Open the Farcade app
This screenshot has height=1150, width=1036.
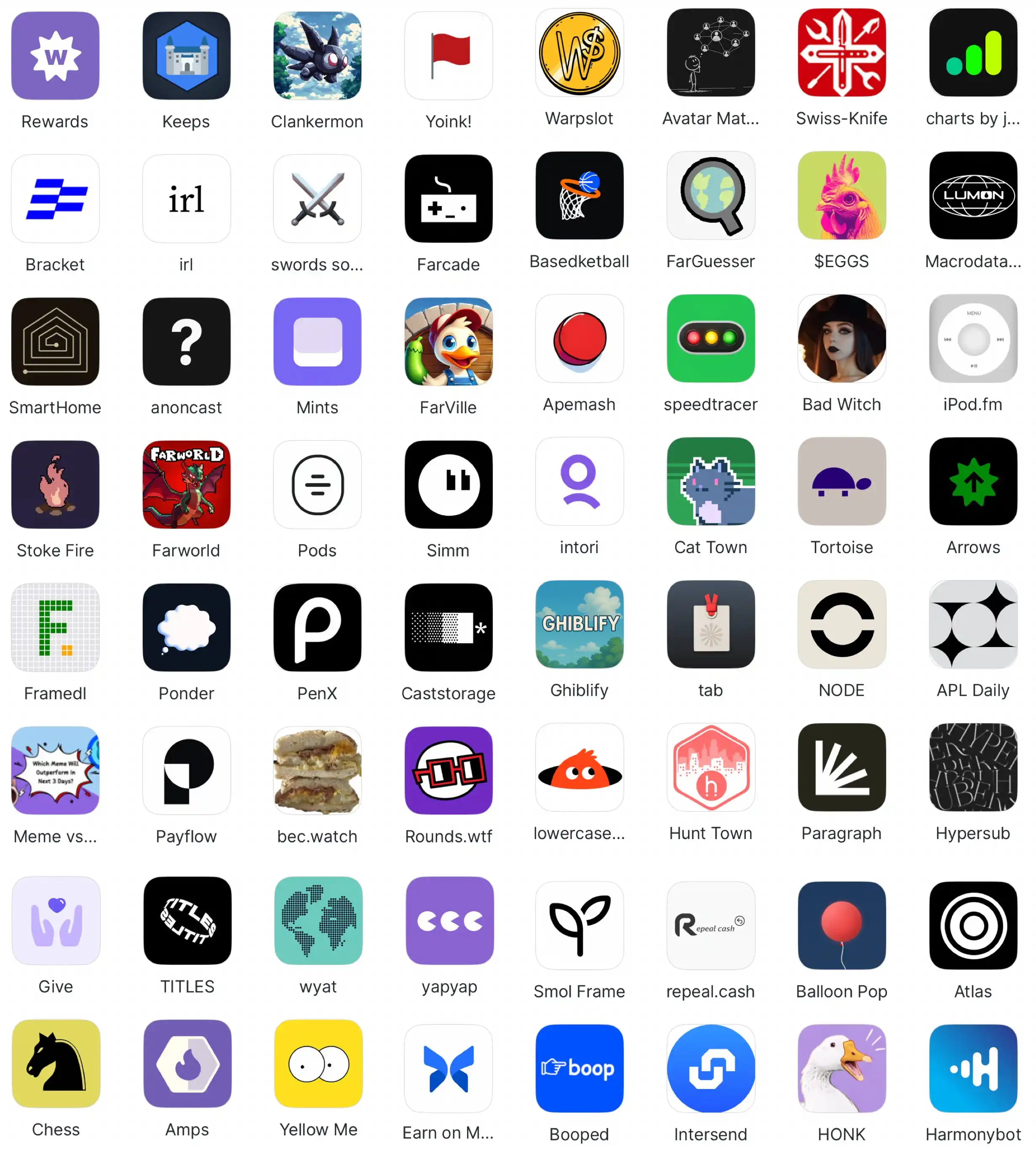448,199
